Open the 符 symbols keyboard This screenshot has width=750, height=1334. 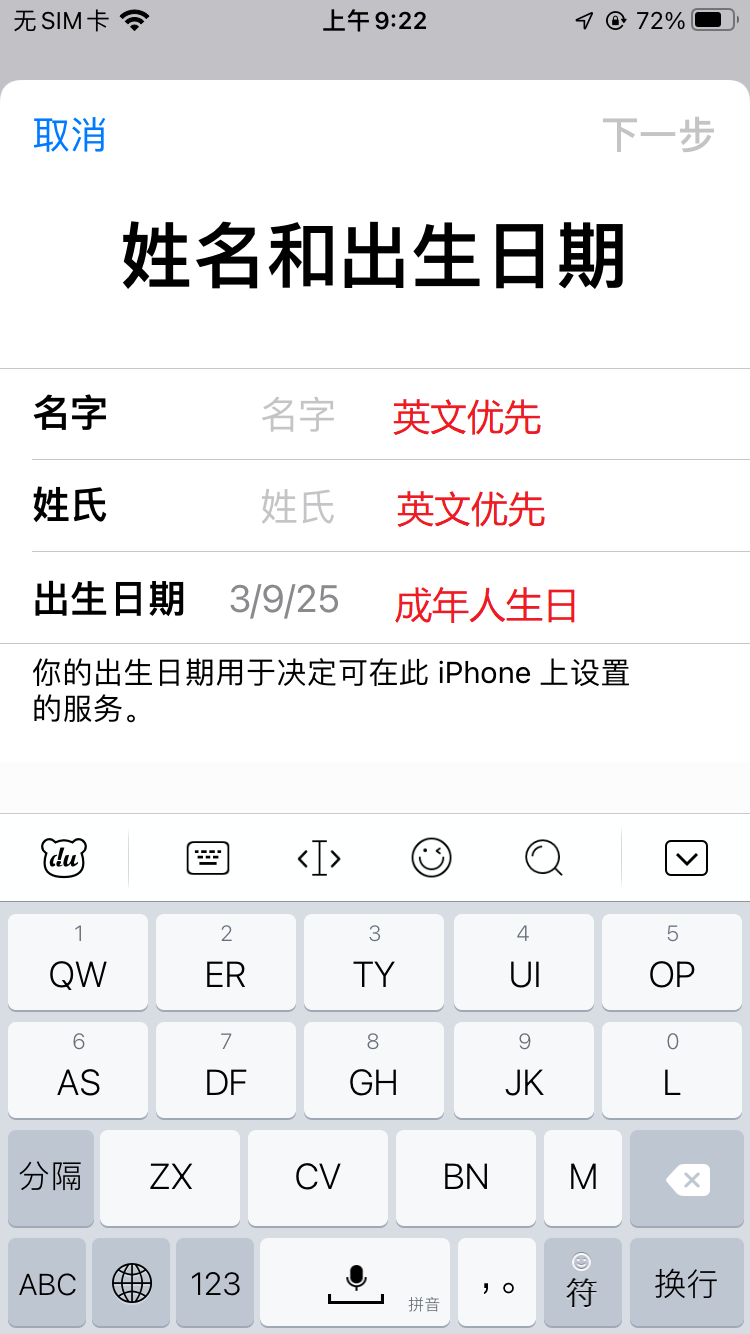point(581,1284)
